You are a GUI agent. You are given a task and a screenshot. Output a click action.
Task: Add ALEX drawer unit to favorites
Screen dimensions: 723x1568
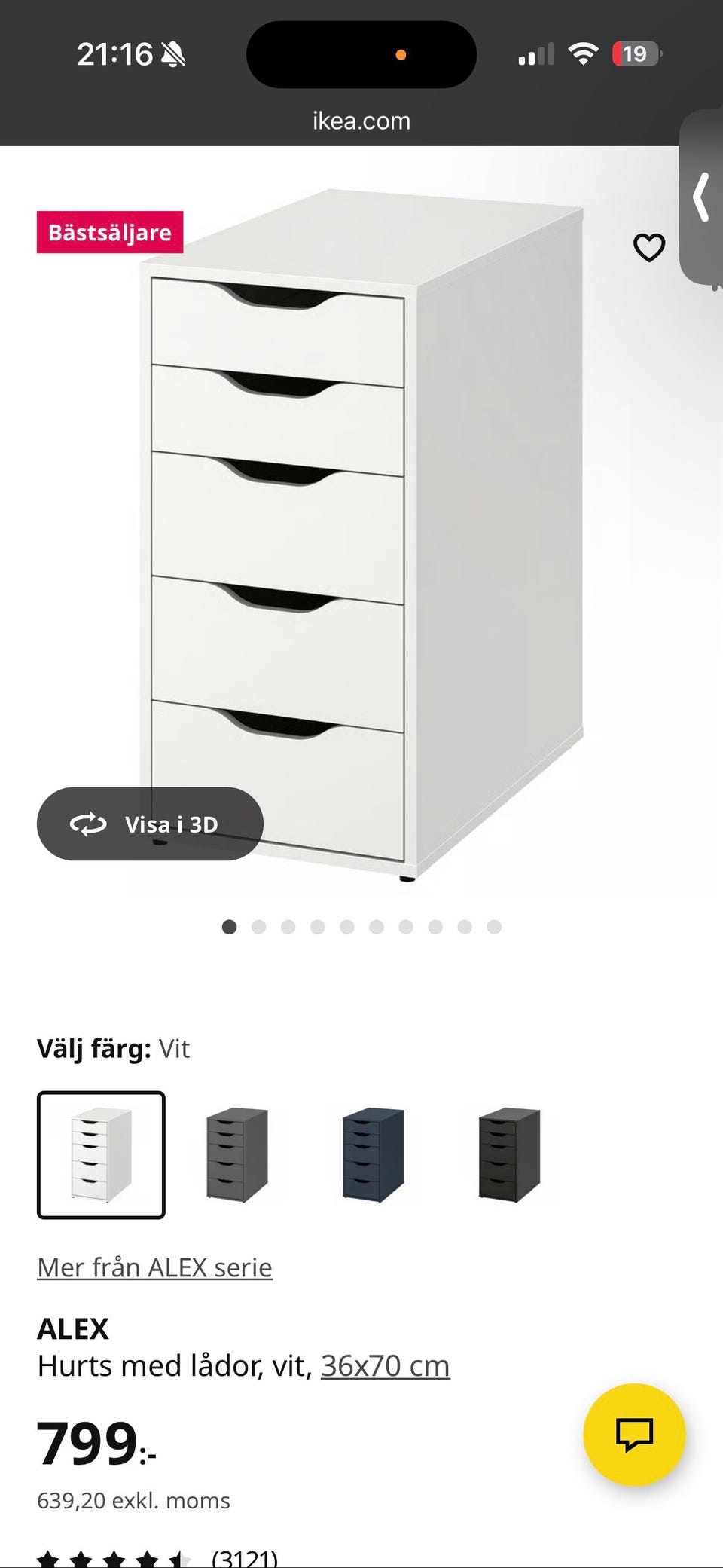648,248
